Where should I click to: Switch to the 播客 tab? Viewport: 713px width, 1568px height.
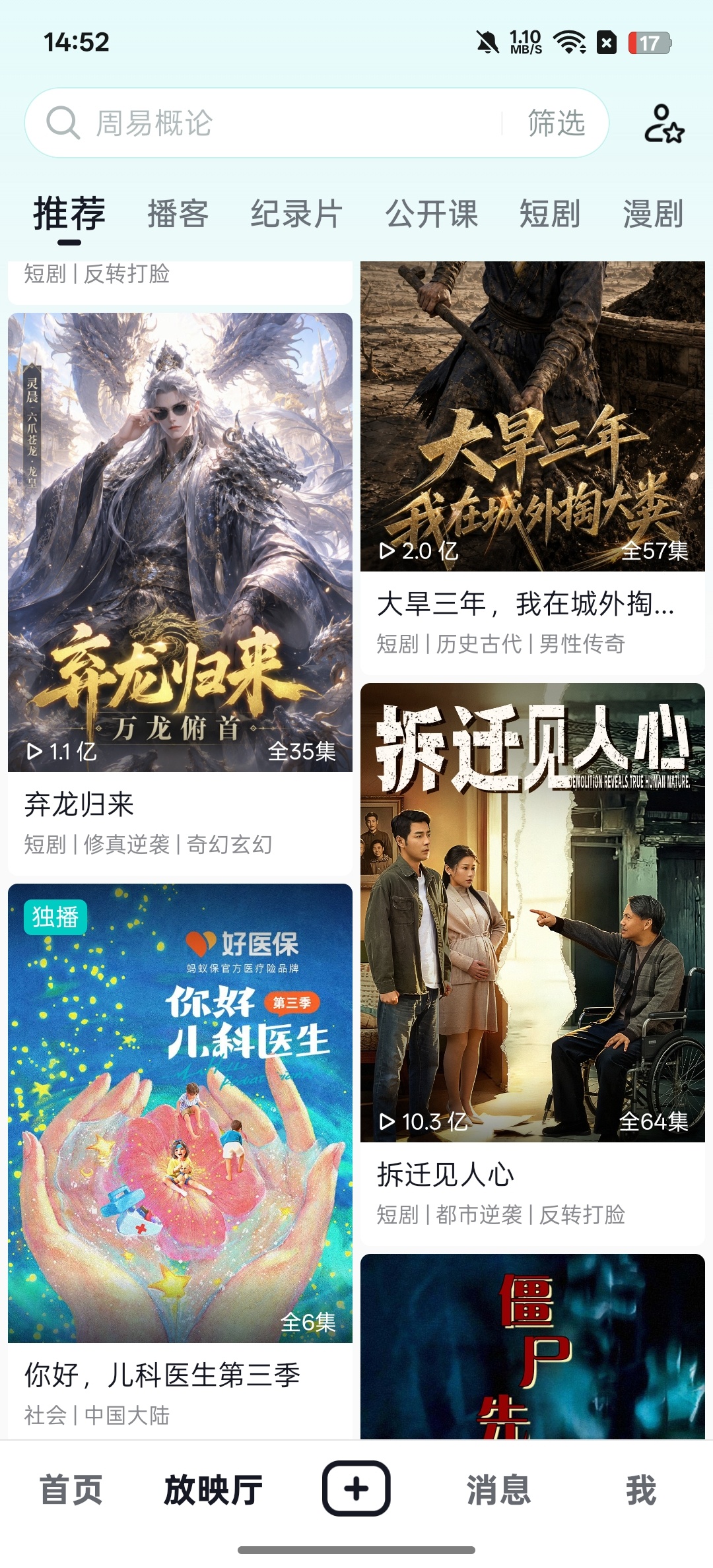coord(178,214)
